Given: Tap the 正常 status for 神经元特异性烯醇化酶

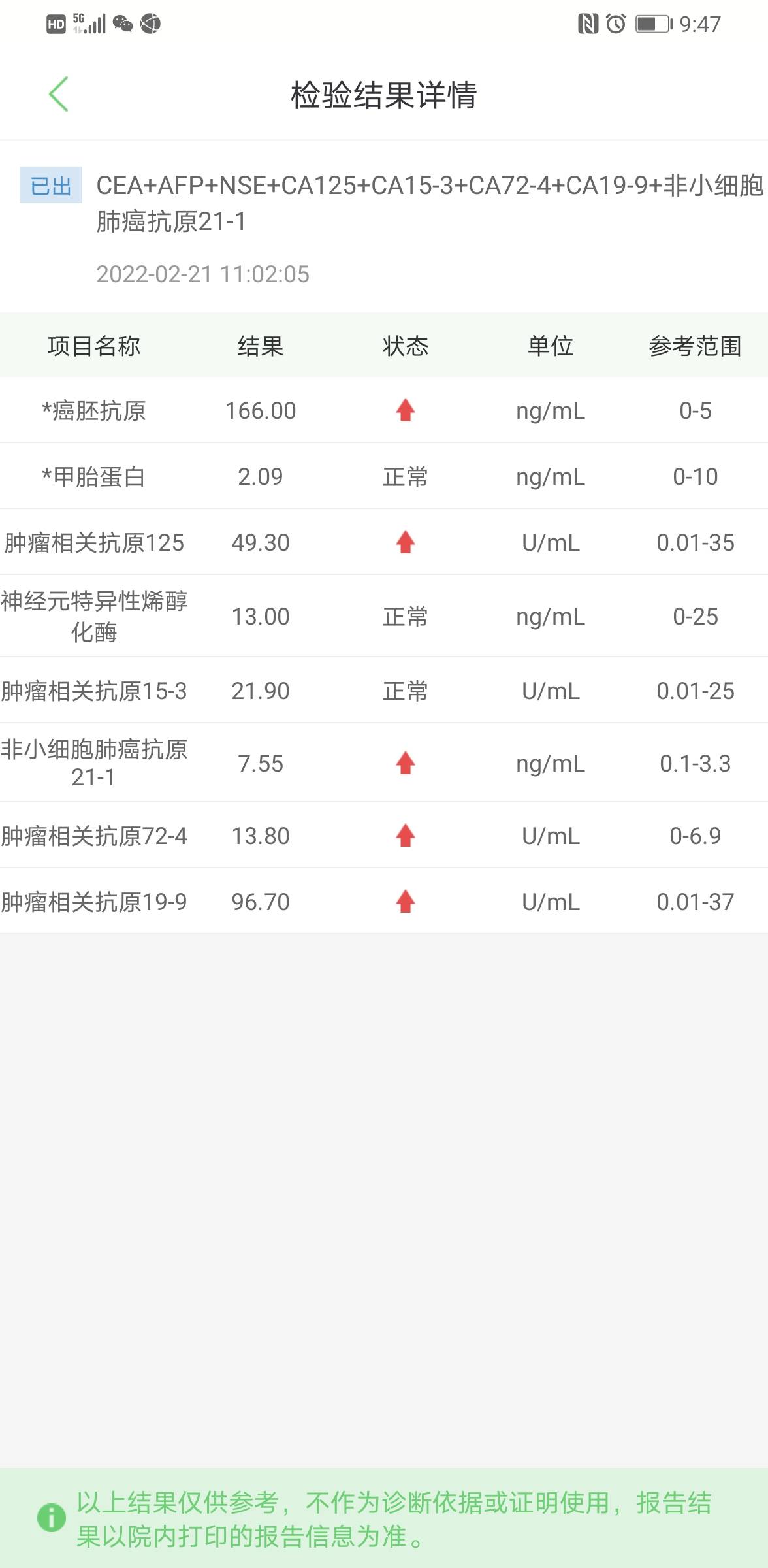Looking at the screenshot, I should [405, 615].
